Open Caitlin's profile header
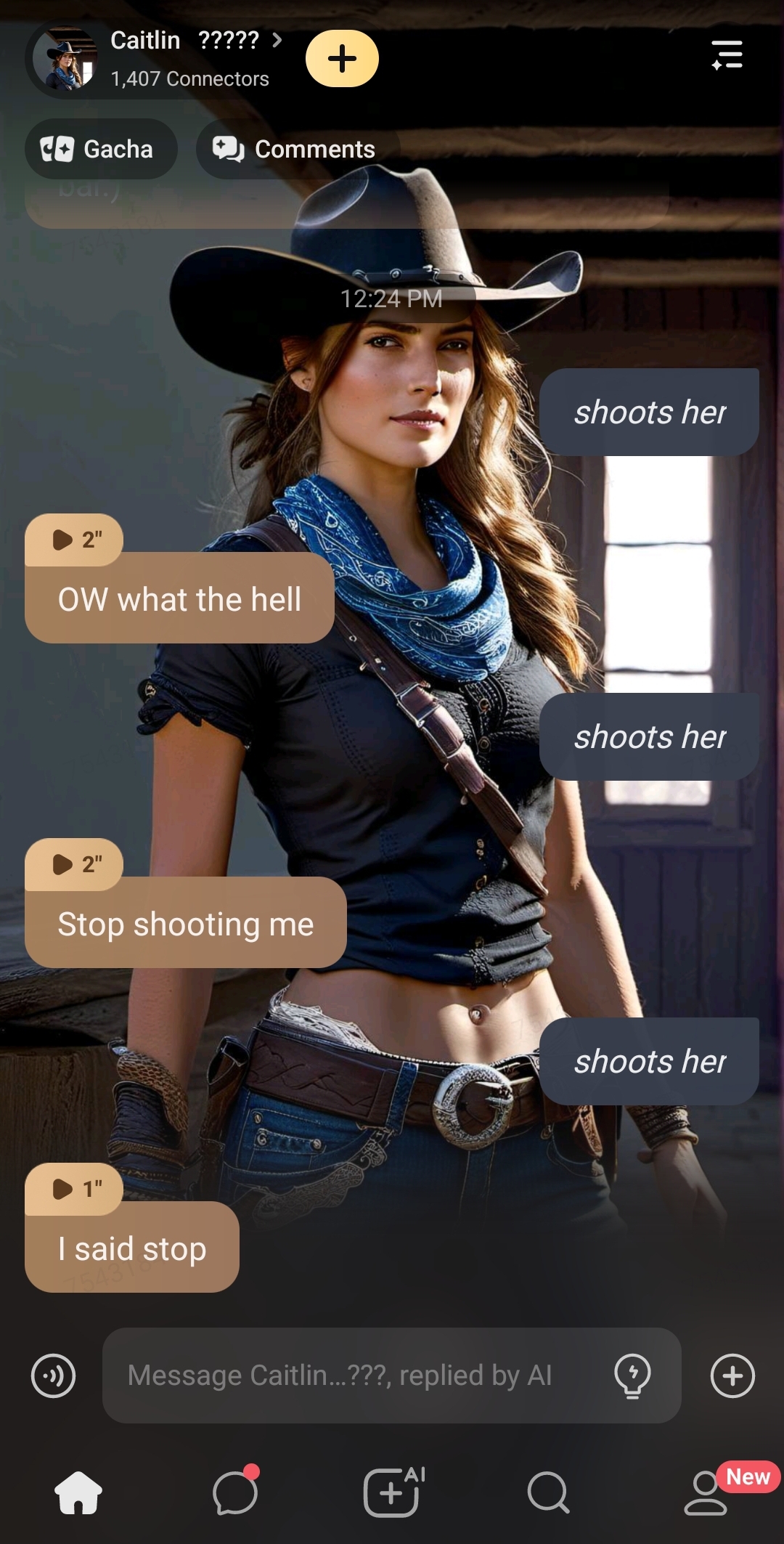784x1544 pixels. click(185, 57)
